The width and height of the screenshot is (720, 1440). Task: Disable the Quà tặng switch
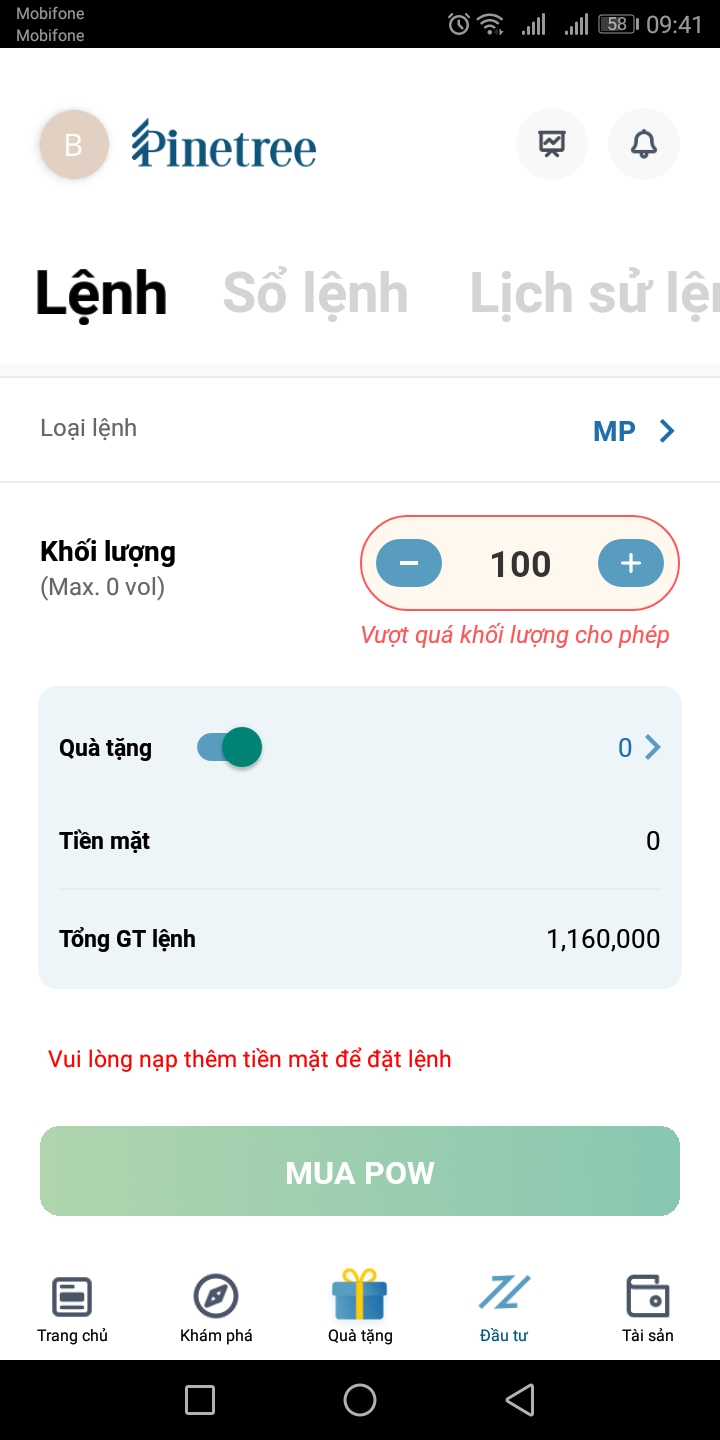pyautogui.click(x=230, y=747)
